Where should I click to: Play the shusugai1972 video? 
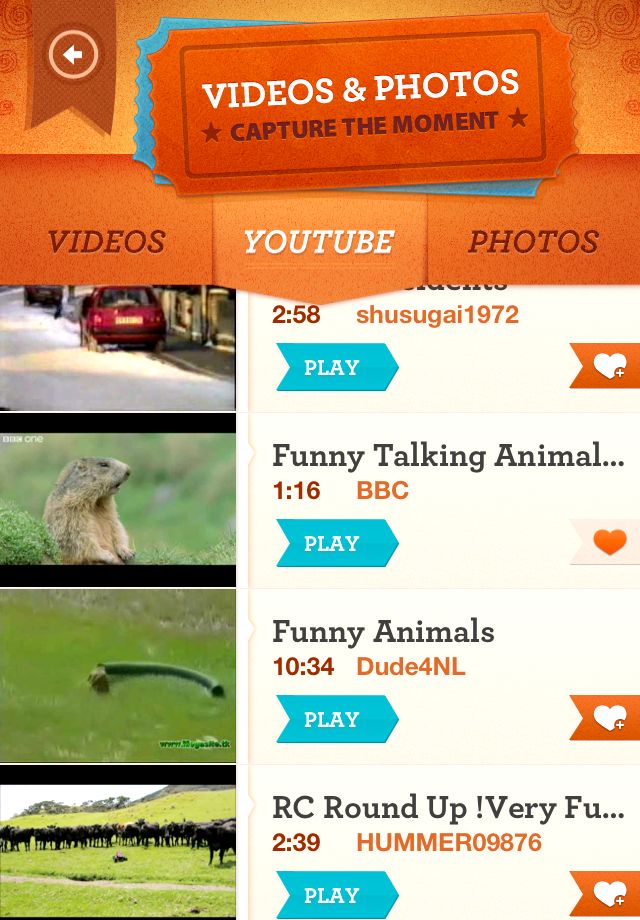(x=336, y=367)
